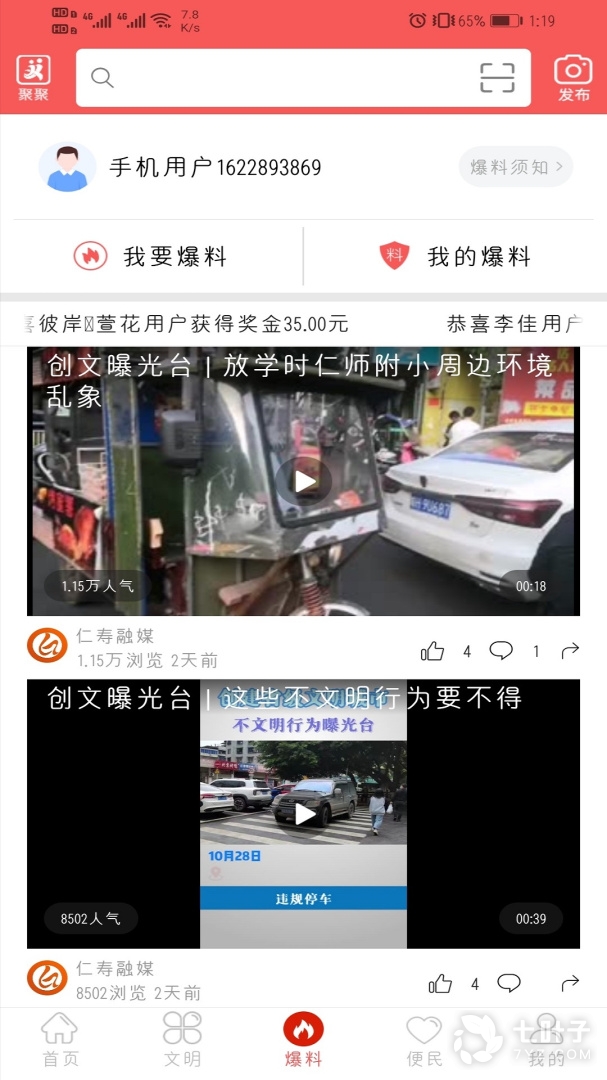This screenshot has height=1080, width=607.
Task: Open the QR scan icon
Action: (x=497, y=78)
